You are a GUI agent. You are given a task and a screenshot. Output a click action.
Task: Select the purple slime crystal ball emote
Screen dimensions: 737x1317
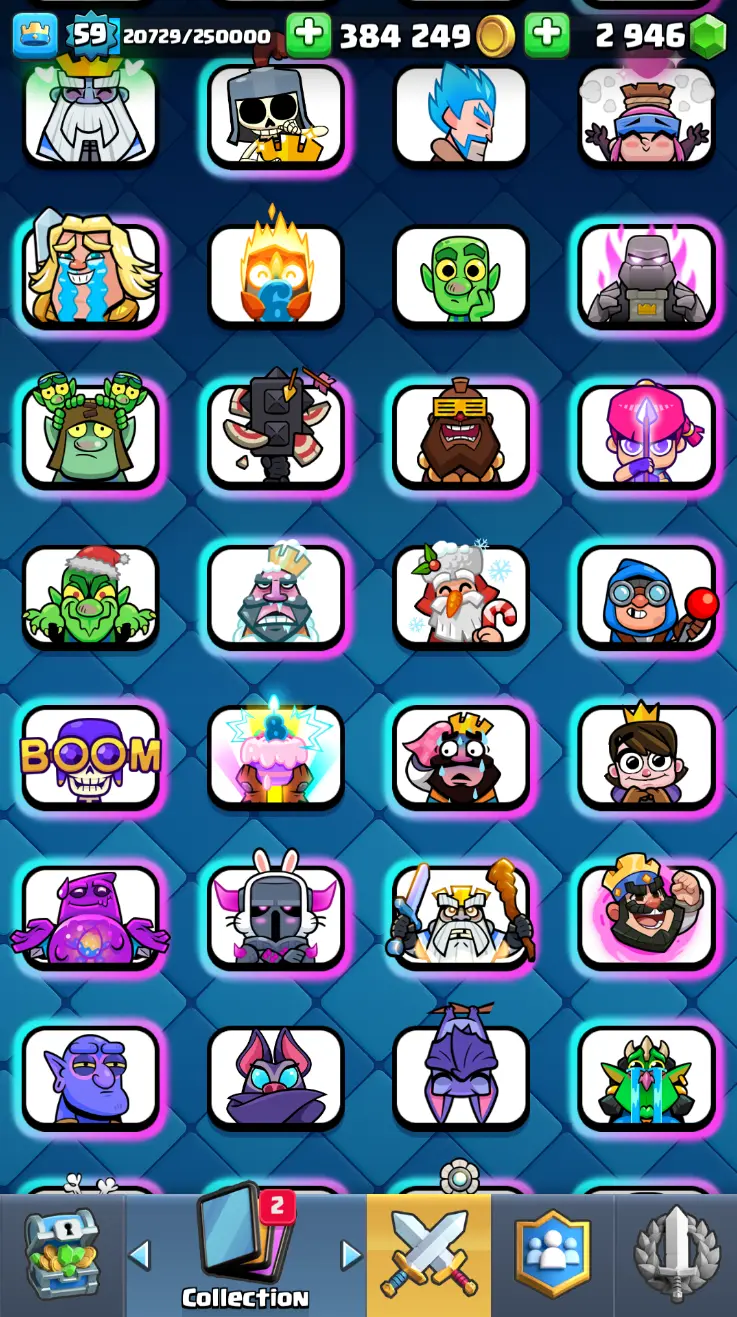[x=90, y=916]
